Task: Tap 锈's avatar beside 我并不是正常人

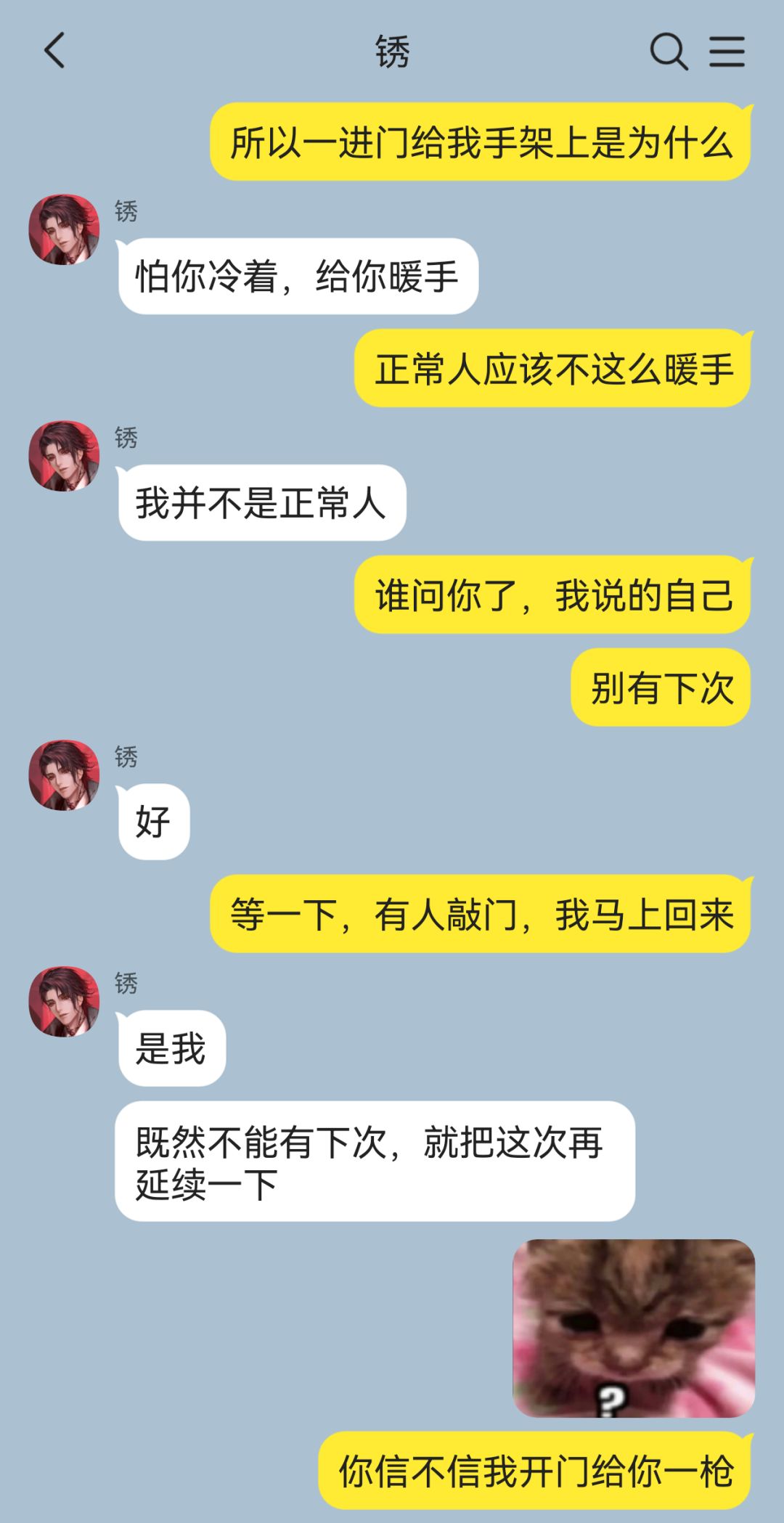Action: [x=64, y=456]
